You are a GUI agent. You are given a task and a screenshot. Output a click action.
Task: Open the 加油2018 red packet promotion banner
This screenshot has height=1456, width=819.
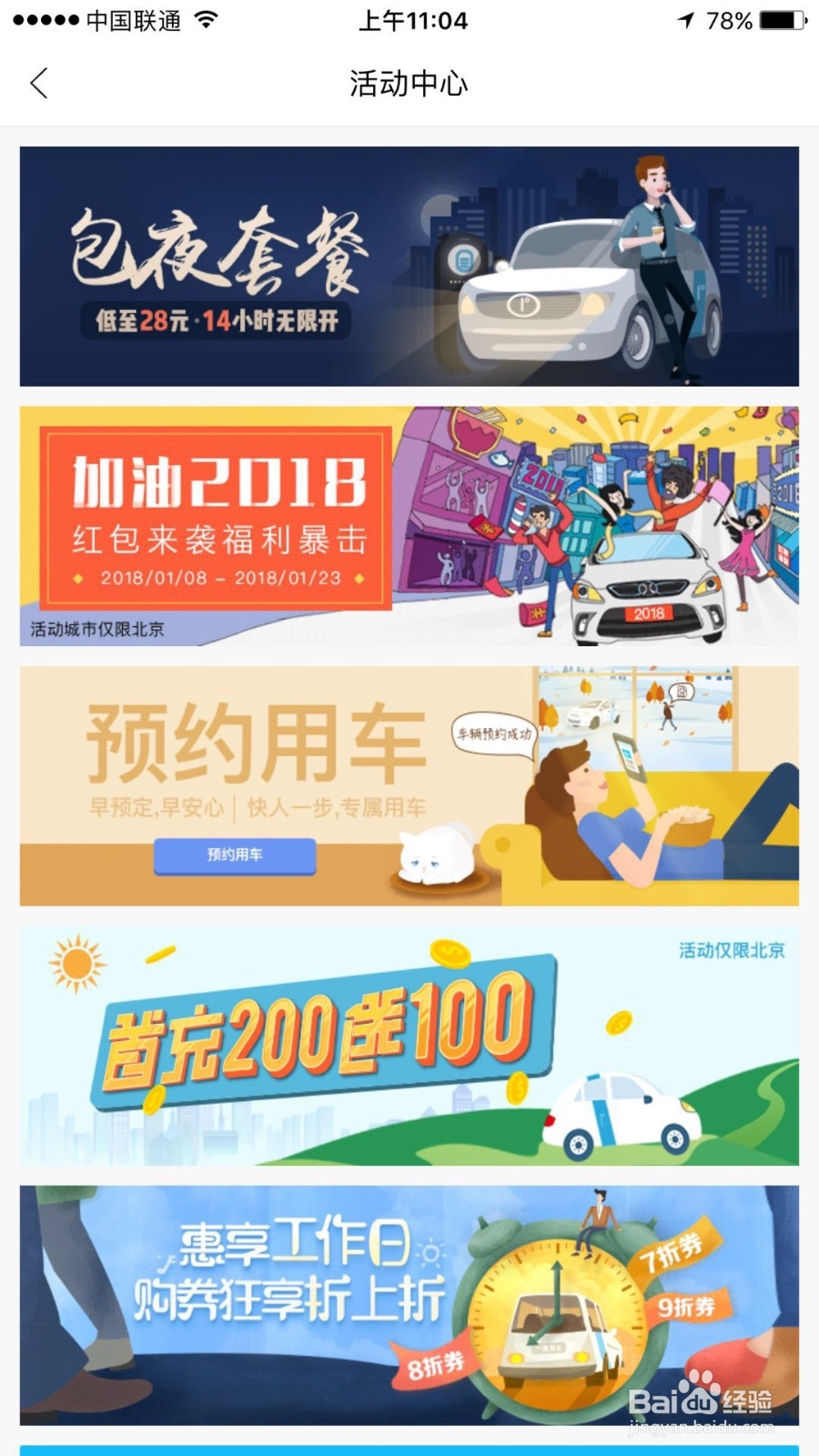409,528
